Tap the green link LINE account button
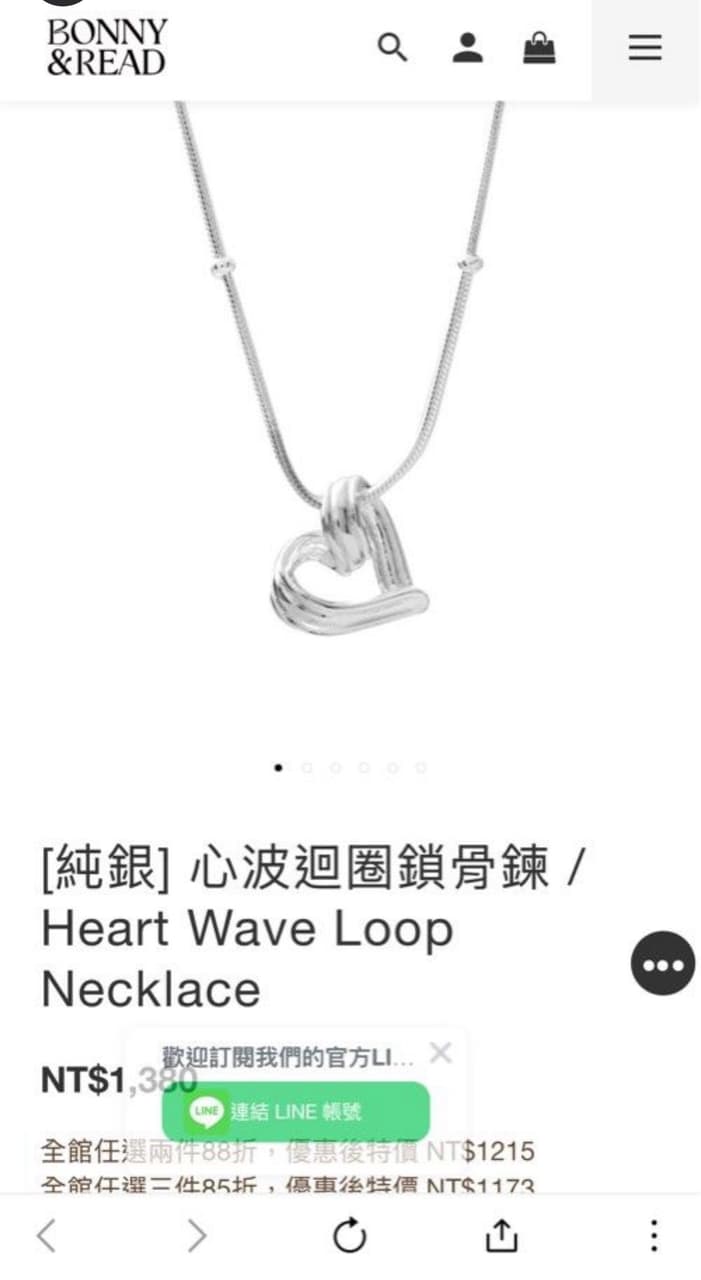This screenshot has height=1280, width=701. [x=296, y=1111]
